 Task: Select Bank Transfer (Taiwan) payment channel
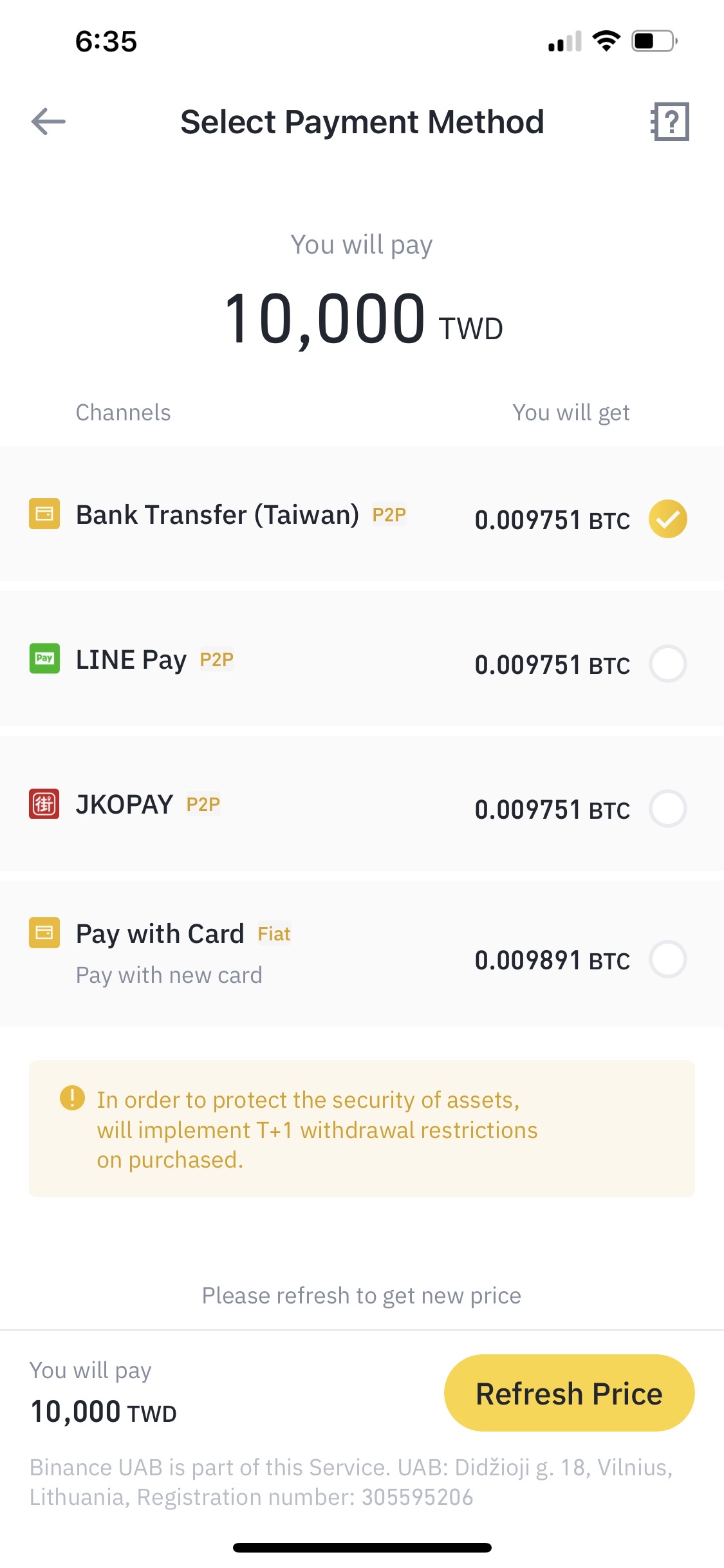360,516
